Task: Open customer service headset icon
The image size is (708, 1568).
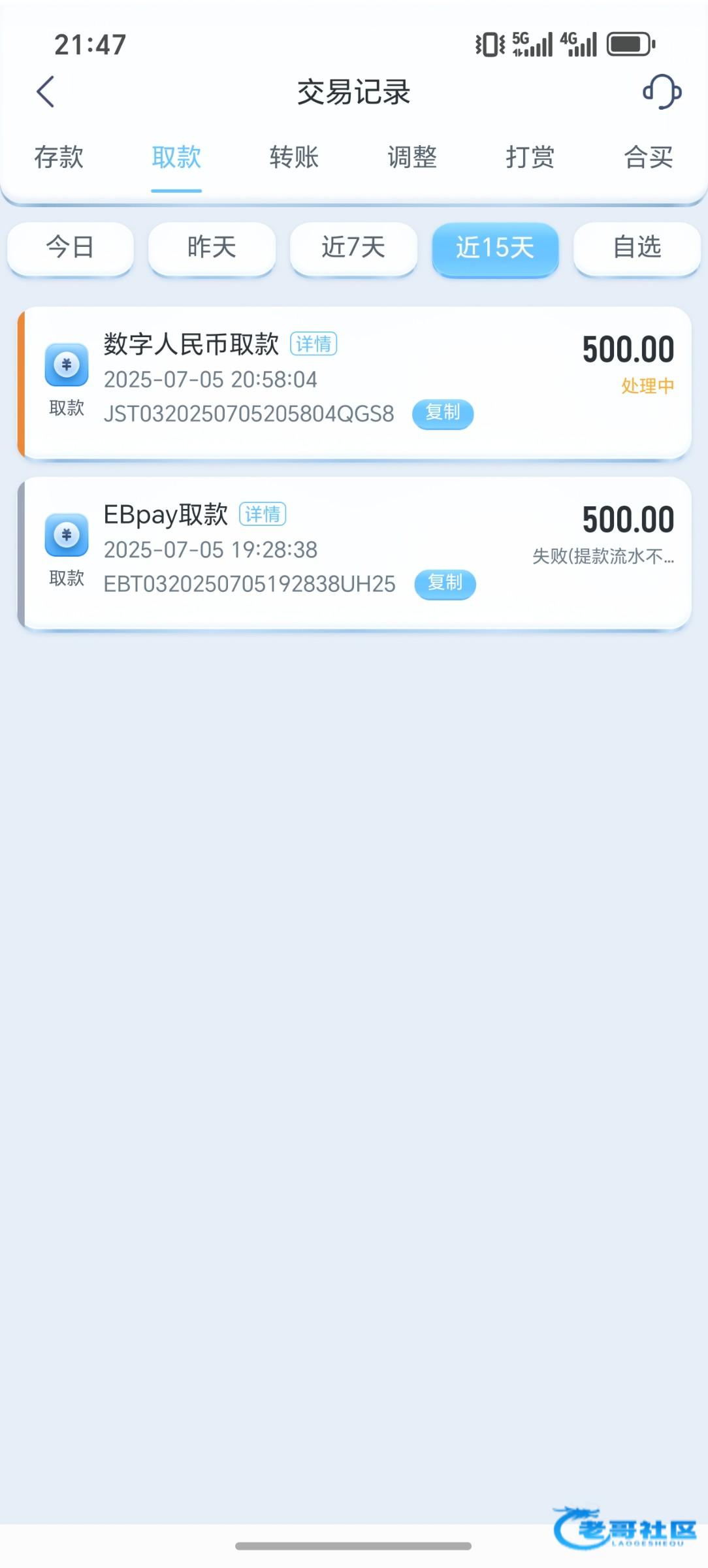Action: click(x=662, y=91)
